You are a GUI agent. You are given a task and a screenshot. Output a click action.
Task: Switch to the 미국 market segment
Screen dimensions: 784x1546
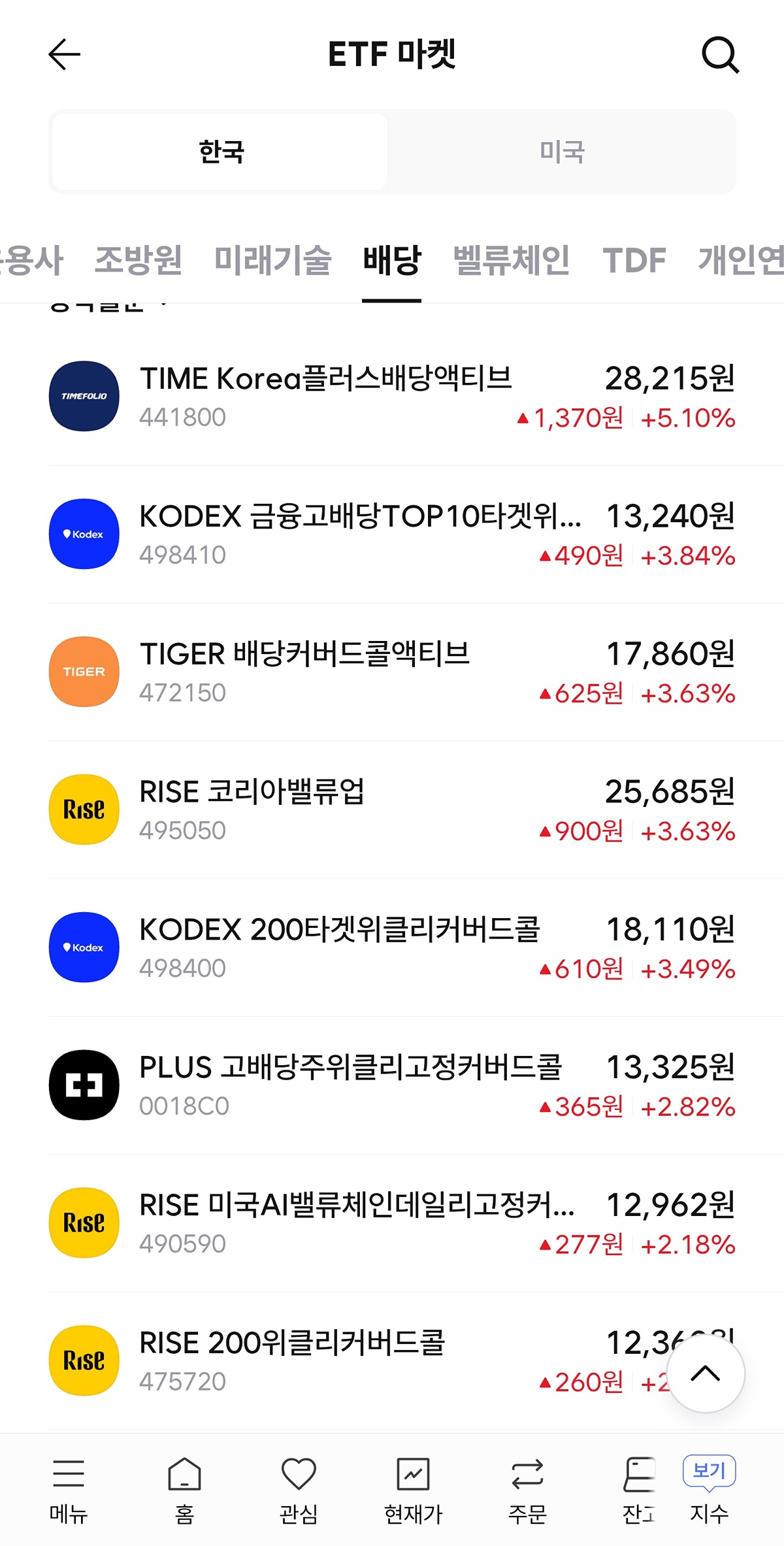562,152
